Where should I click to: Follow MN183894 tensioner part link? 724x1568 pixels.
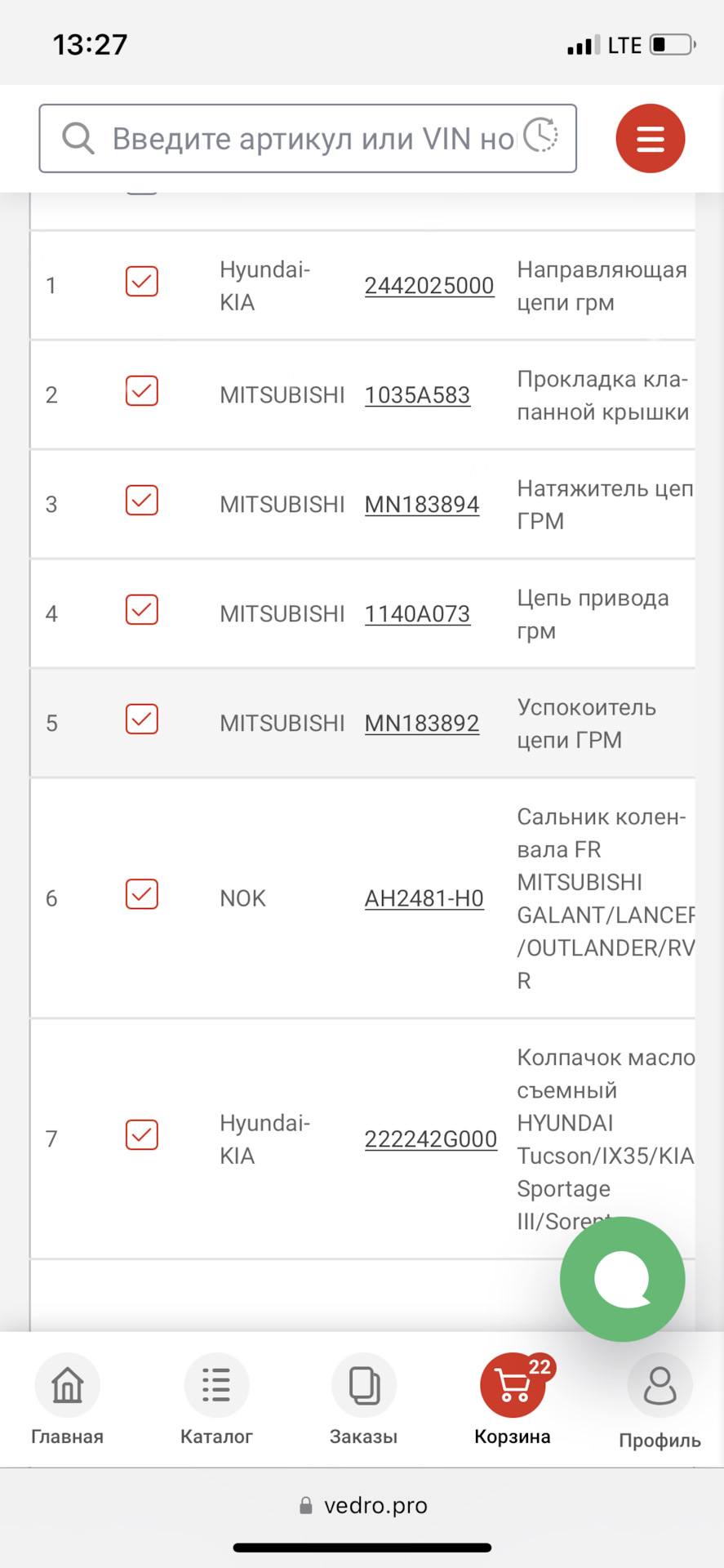pos(421,504)
